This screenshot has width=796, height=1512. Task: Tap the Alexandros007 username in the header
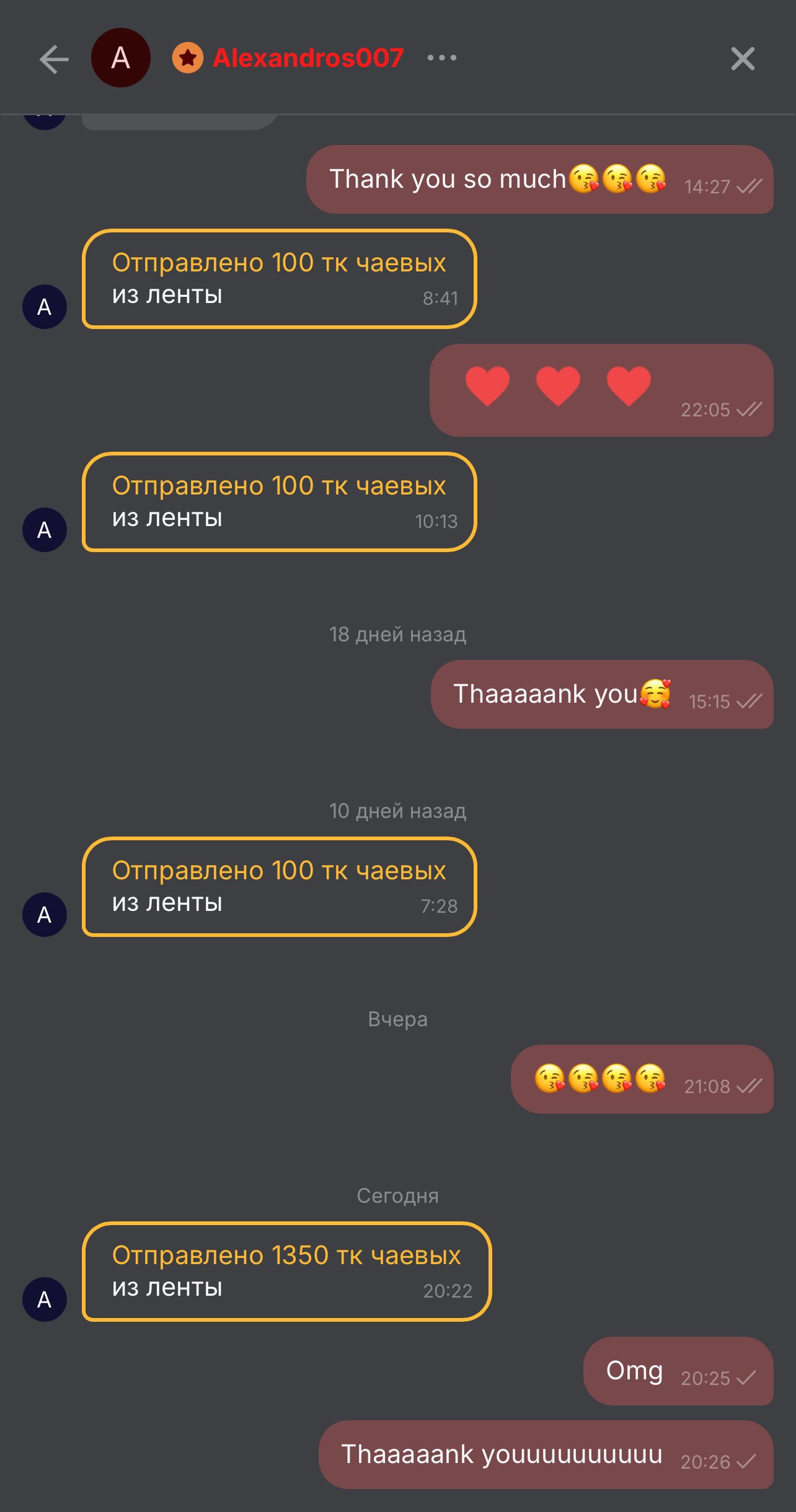pos(307,58)
